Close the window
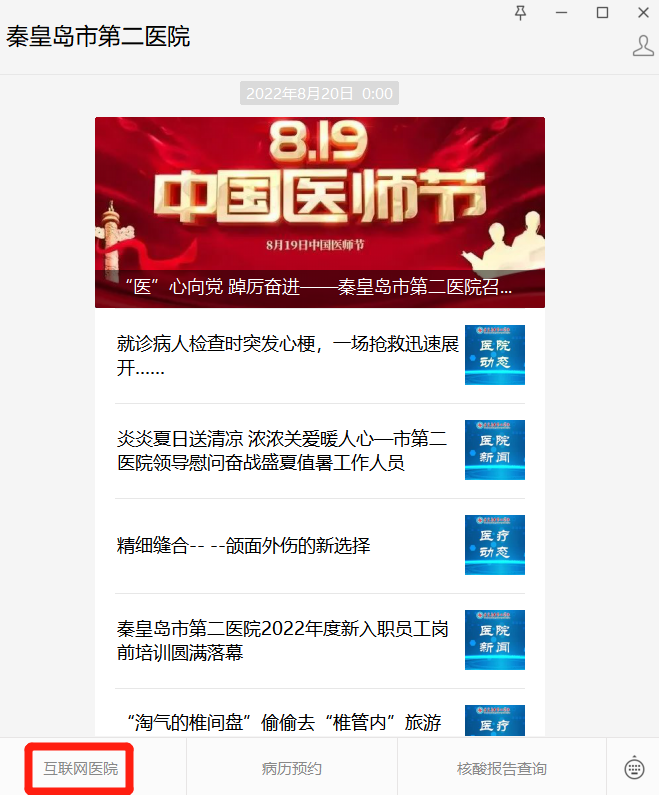Image resolution: width=659 pixels, height=795 pixels. point(643,12)
